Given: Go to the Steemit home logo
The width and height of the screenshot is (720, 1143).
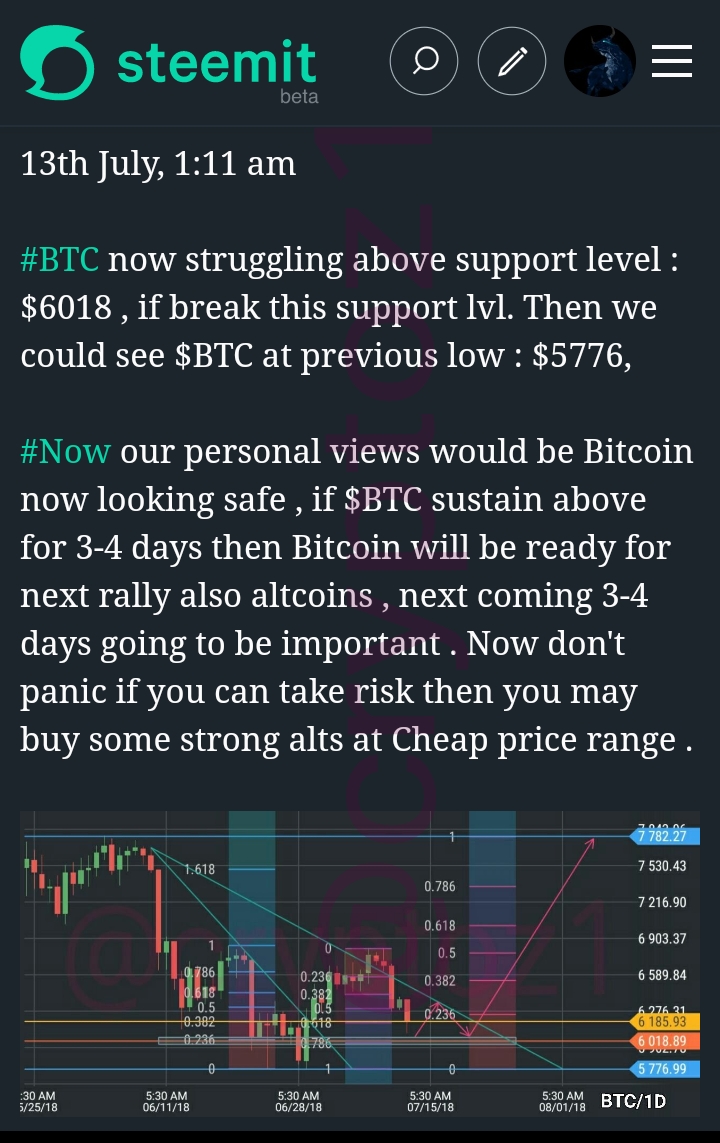Looking at the screenshot, I should pyautogui.click(x=168, y=62).
